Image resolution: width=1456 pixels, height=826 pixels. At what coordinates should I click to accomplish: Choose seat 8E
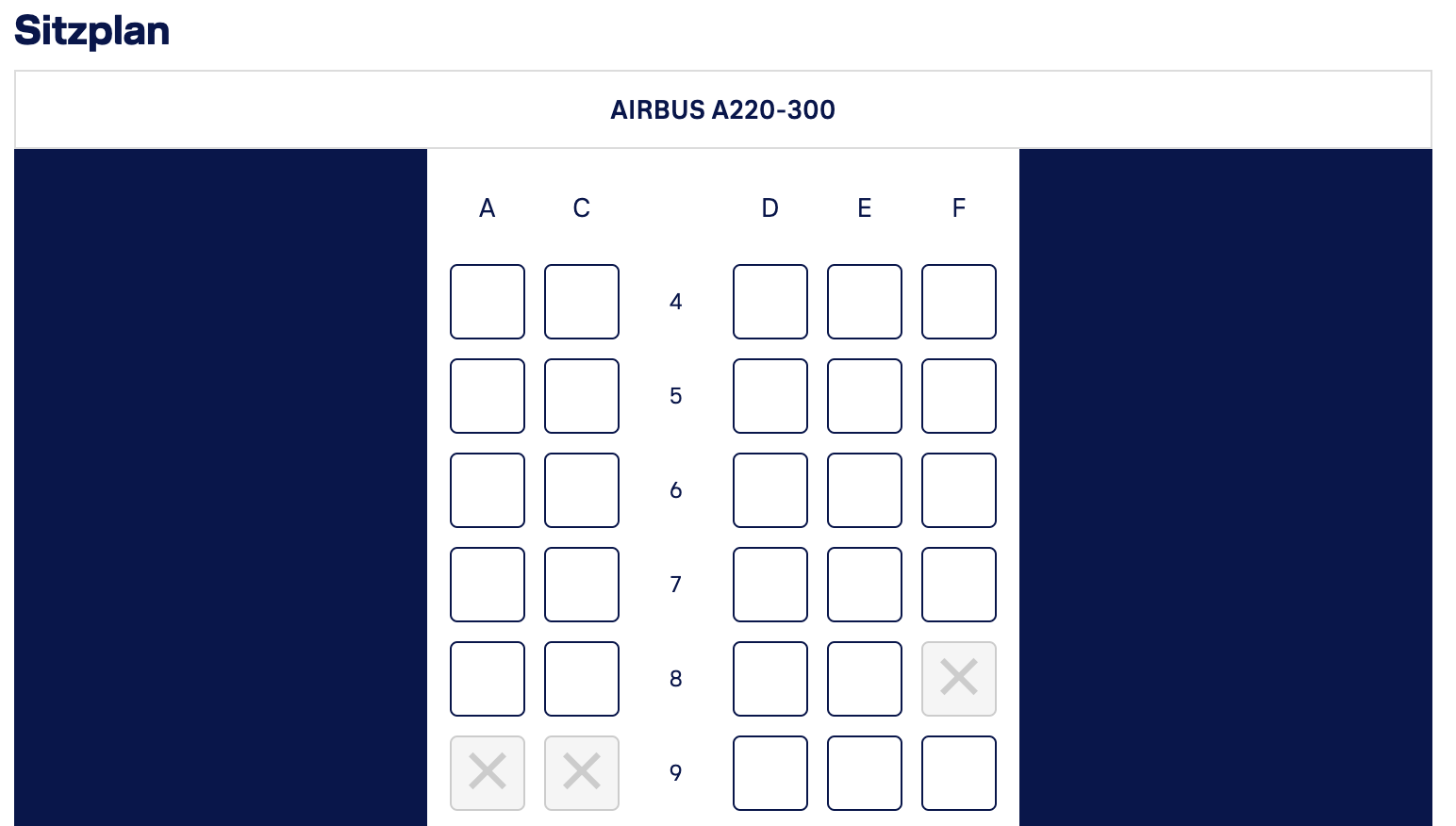click(865, 679)
